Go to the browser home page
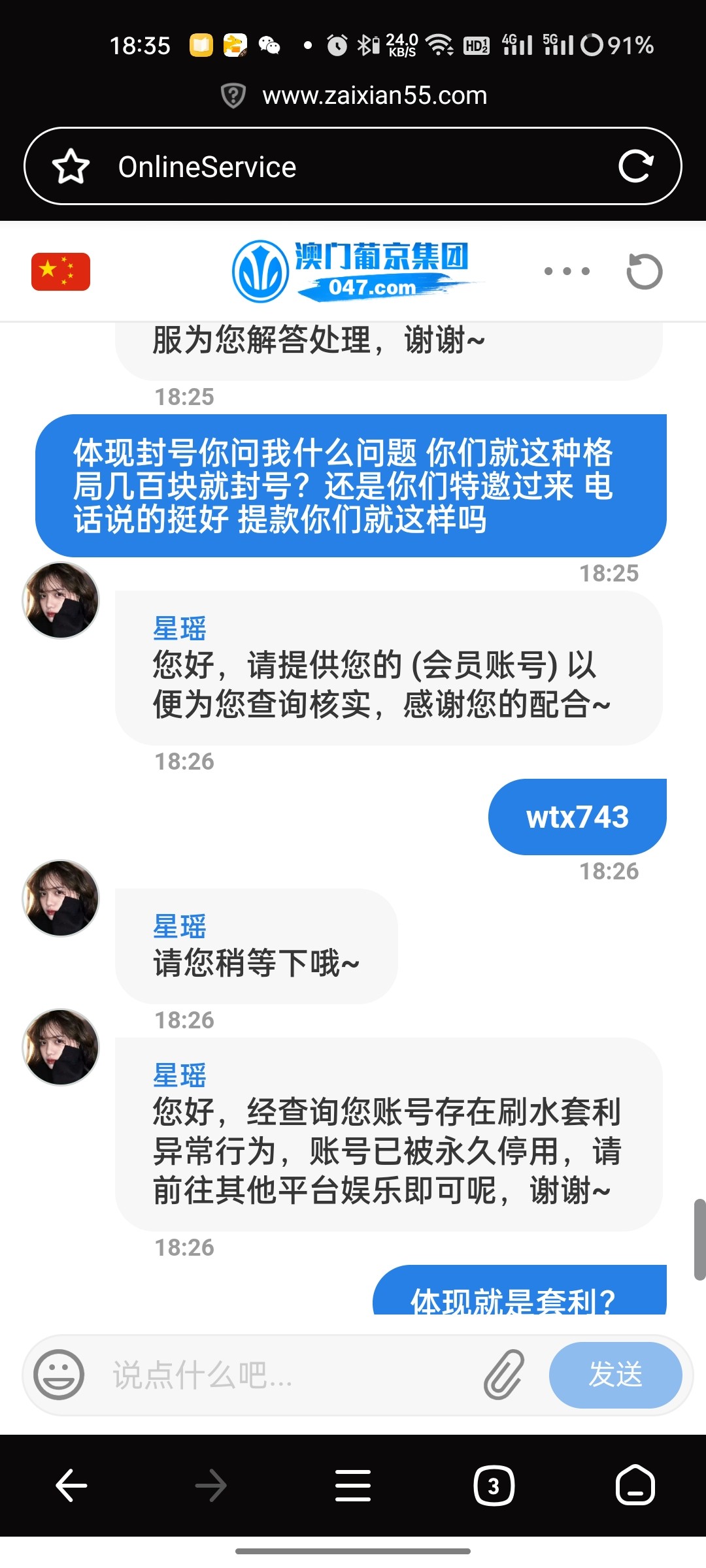 (635, 1486)
